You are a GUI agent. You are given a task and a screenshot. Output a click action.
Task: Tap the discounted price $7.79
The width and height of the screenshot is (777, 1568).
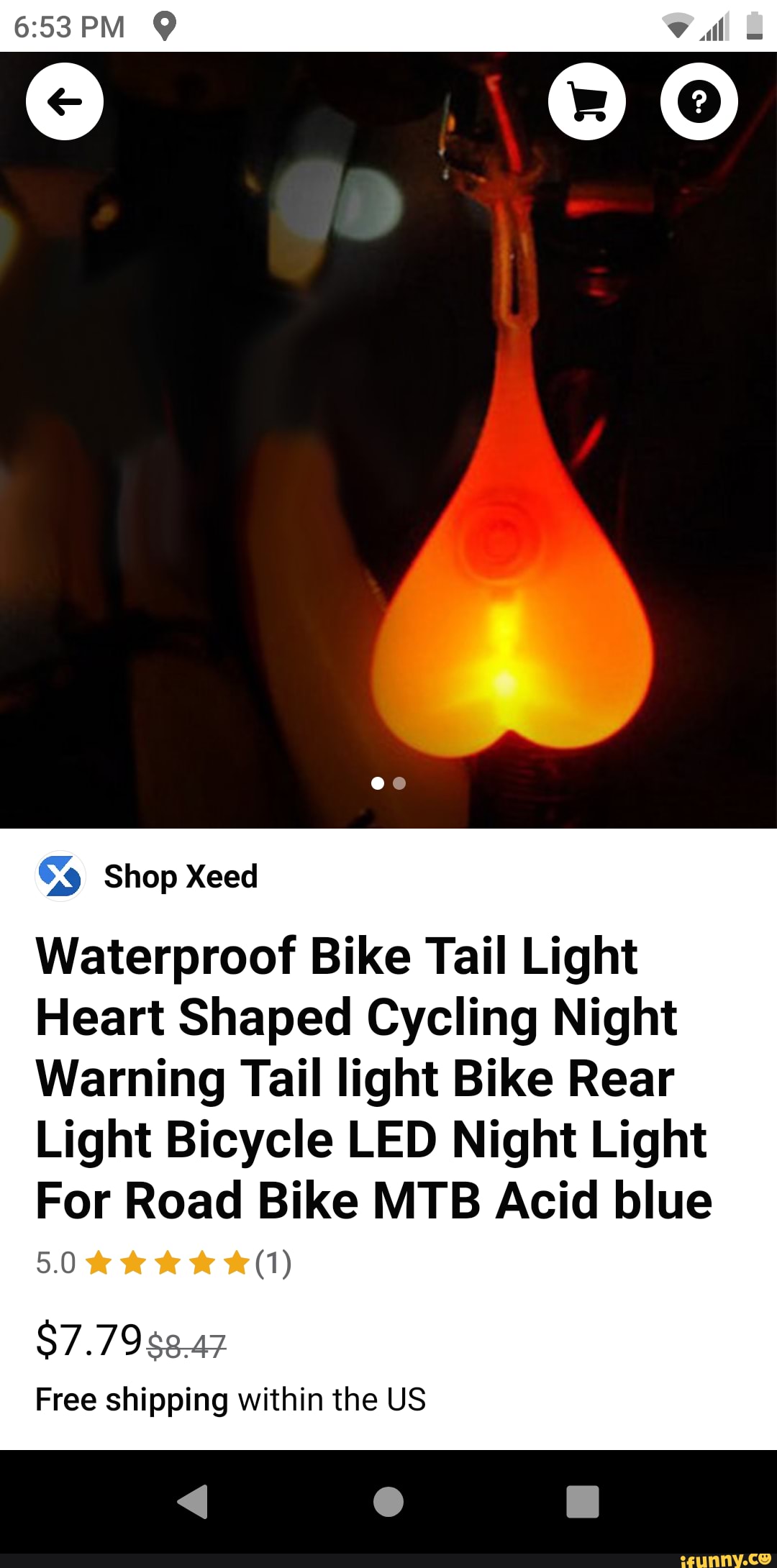coord(91,1339)
